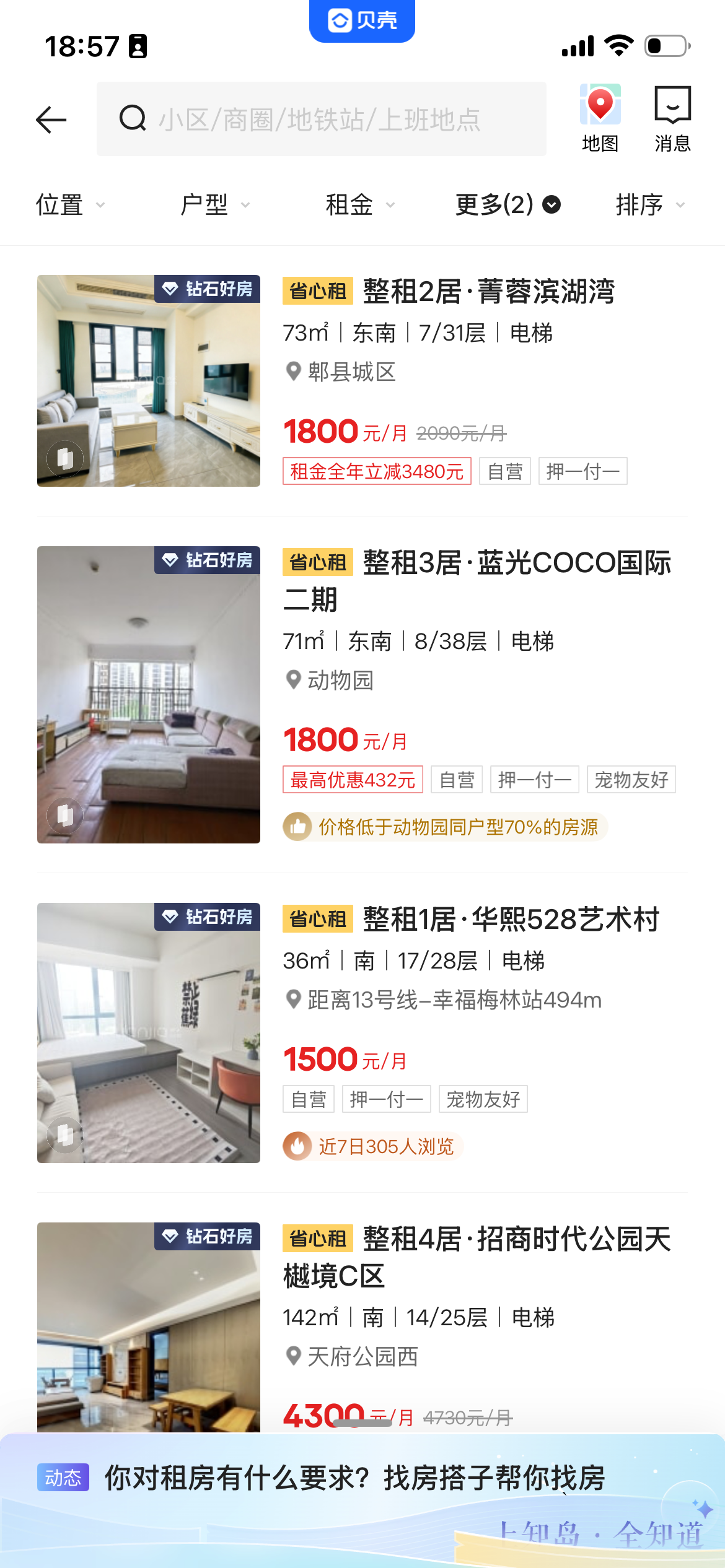This screenshot has height=1568, width=725.
Task: Open listing 整租3居·蓝光COCO国际二期
Action: coord(362,694)
